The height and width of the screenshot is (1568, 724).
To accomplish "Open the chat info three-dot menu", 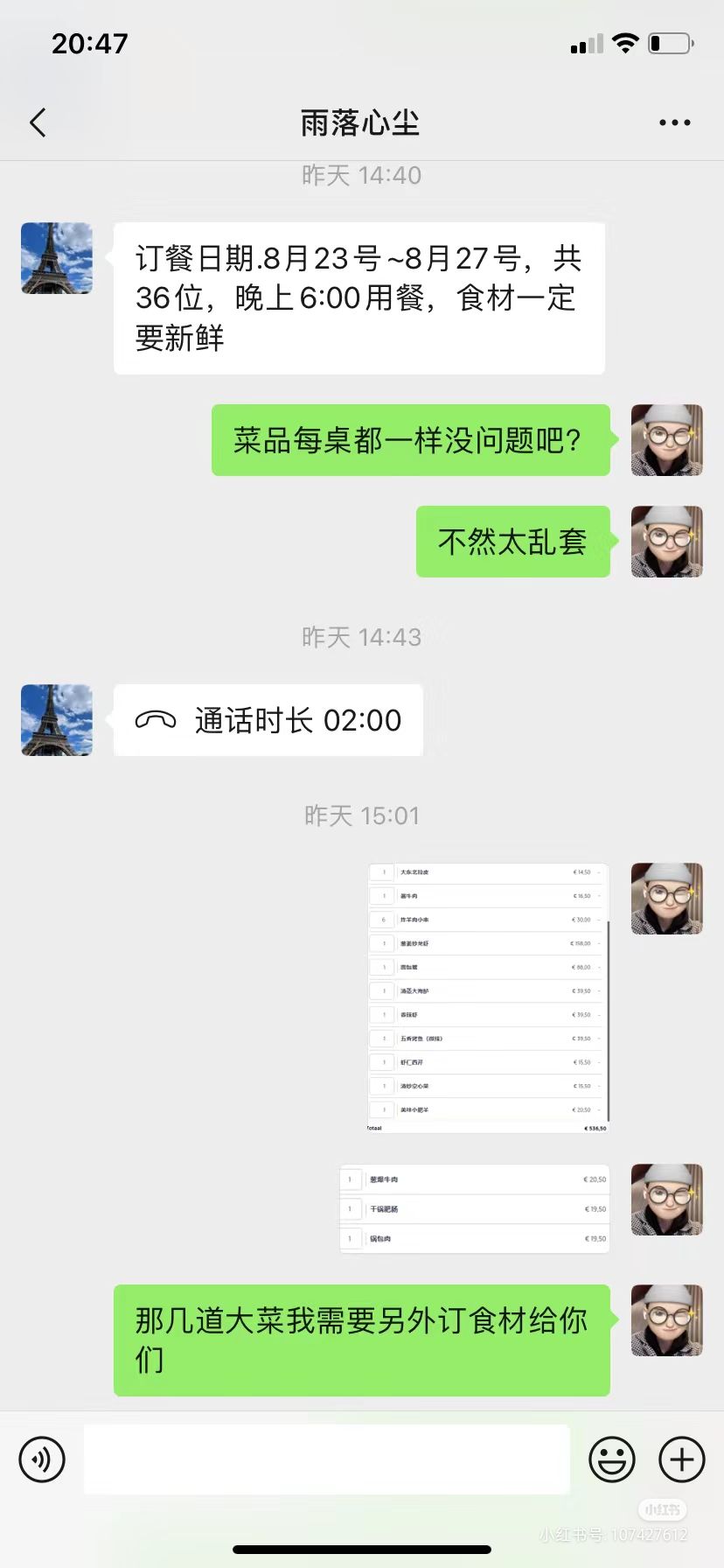I will click(x=675, y=123).
